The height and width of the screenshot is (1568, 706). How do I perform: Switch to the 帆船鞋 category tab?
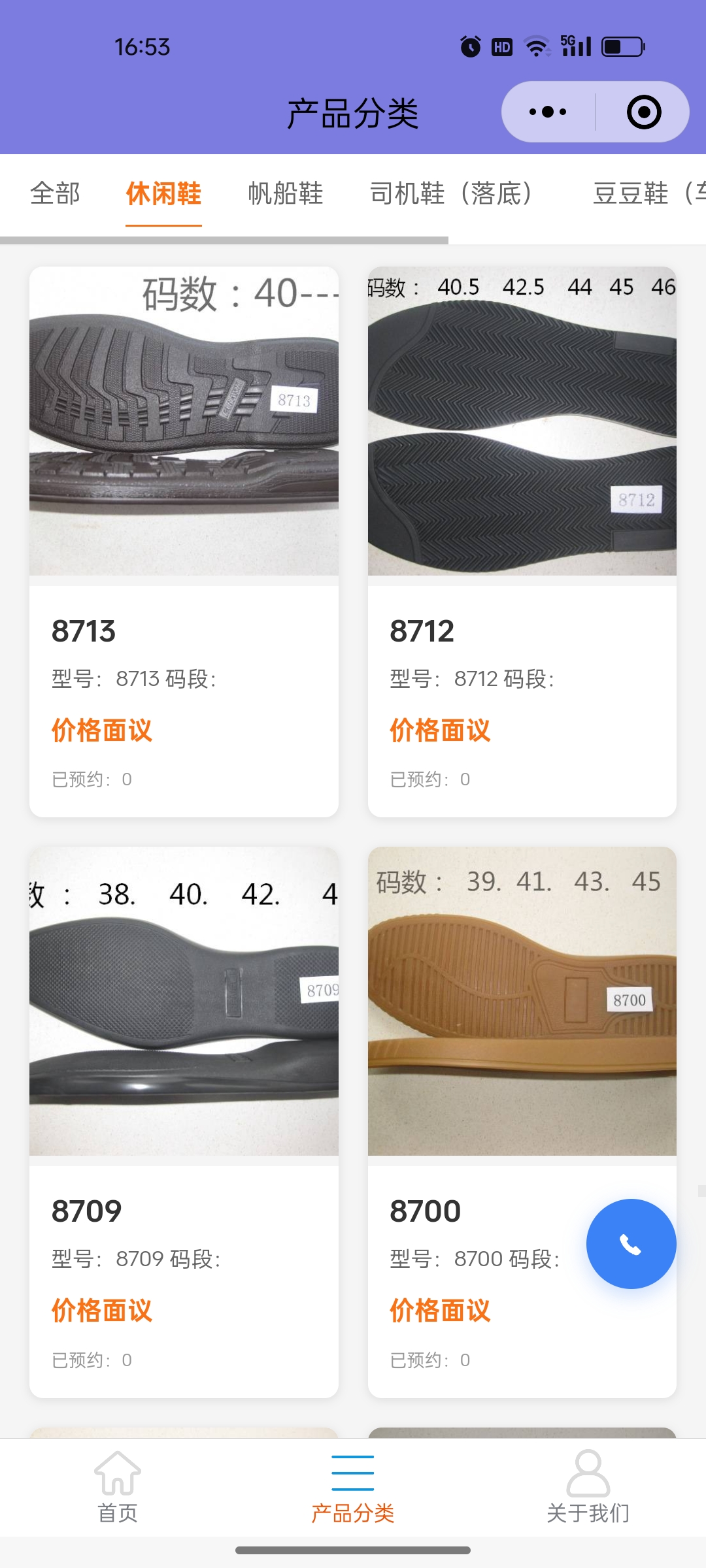coord(286,193)
